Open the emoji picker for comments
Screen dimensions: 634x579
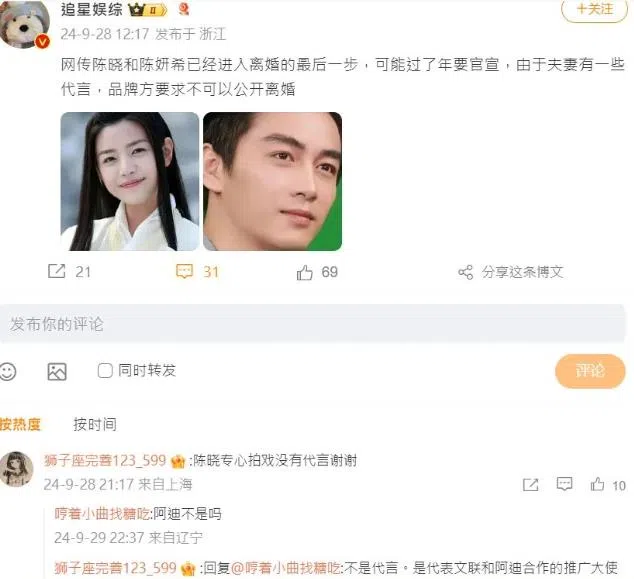pyautogui.click(x=9, y=371)
